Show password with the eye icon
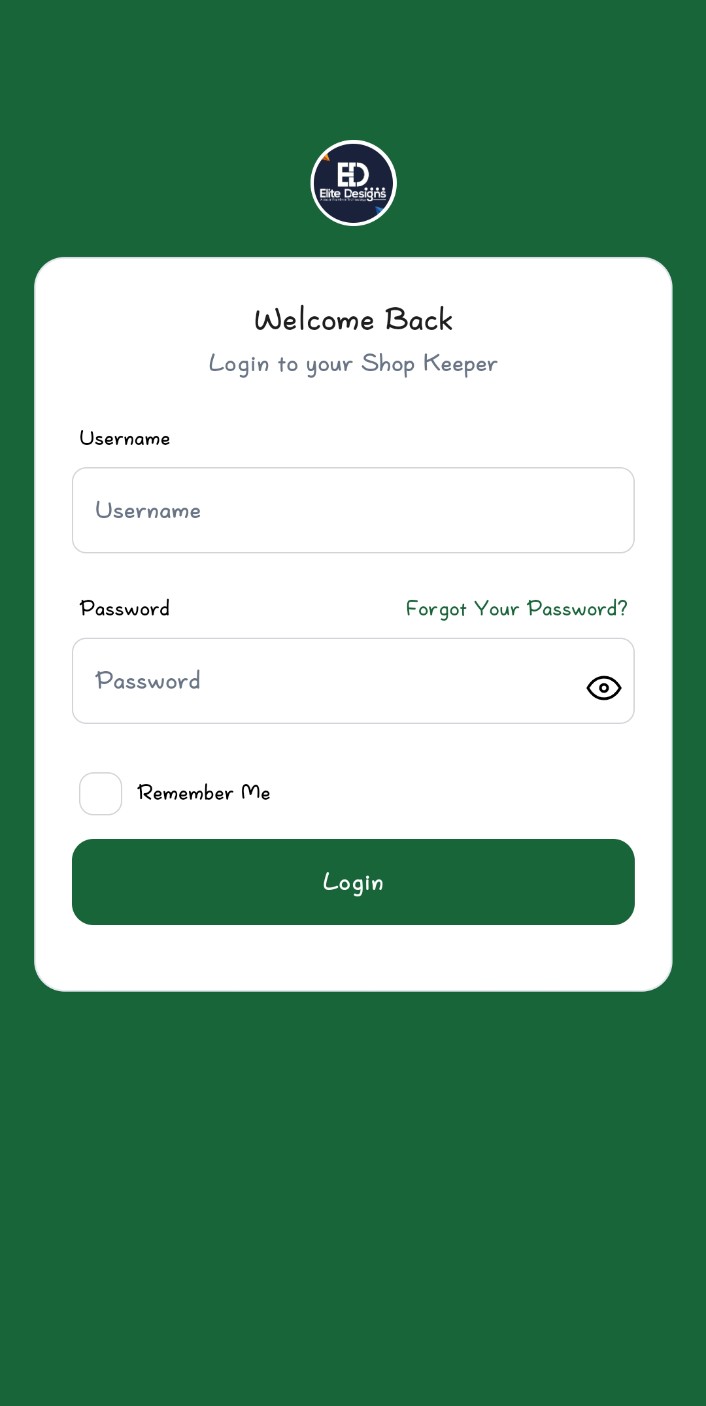706x1406 pixels. point(603,688)
